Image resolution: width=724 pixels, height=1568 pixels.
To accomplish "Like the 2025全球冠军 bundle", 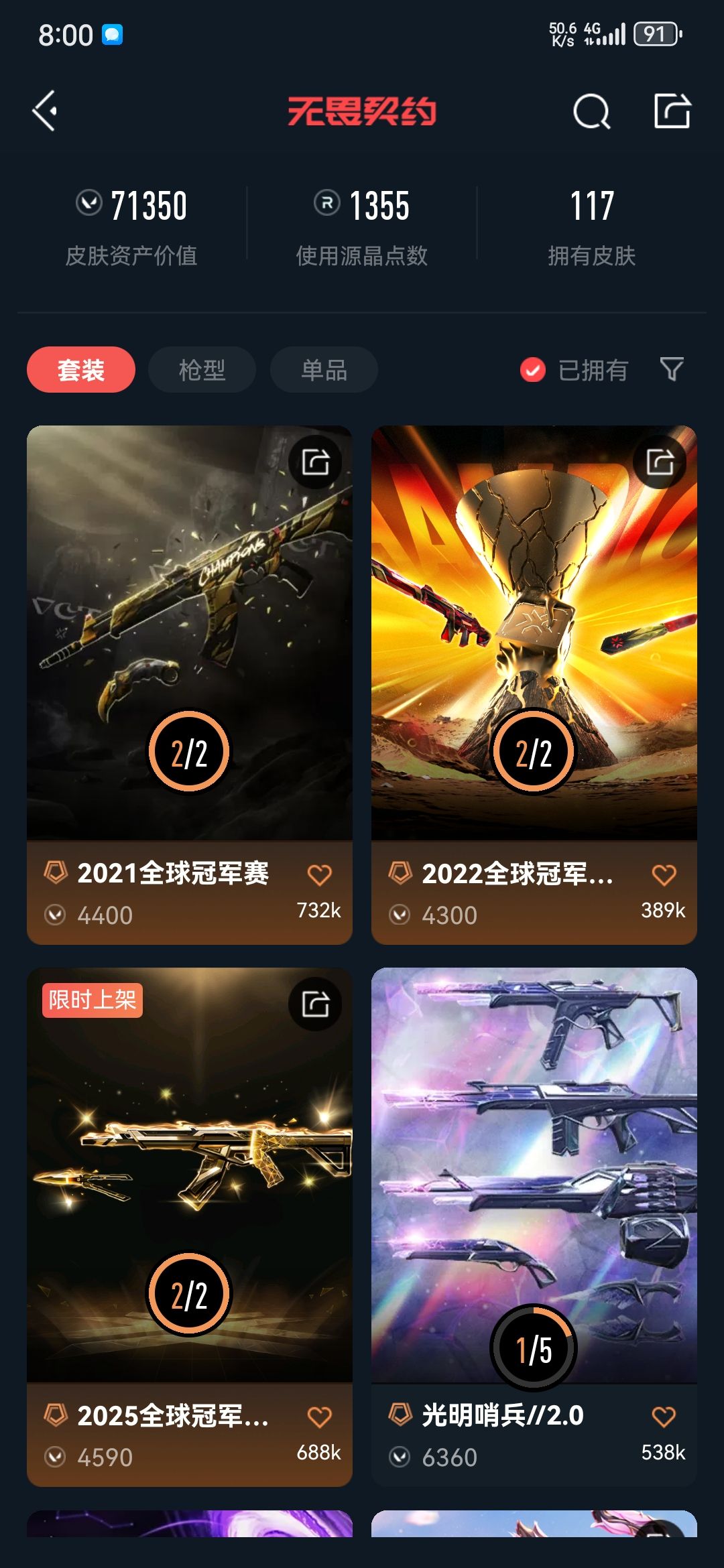I will click(x=319, y=1417).
